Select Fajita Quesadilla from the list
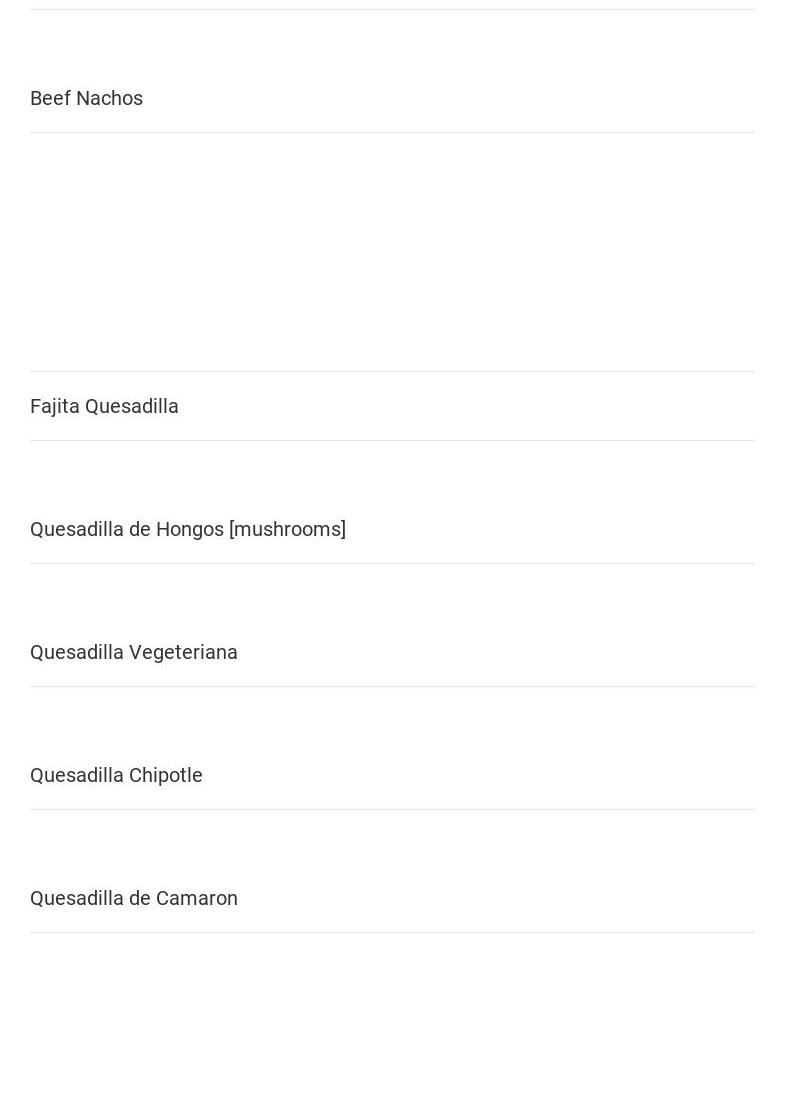 click(105, 406)
